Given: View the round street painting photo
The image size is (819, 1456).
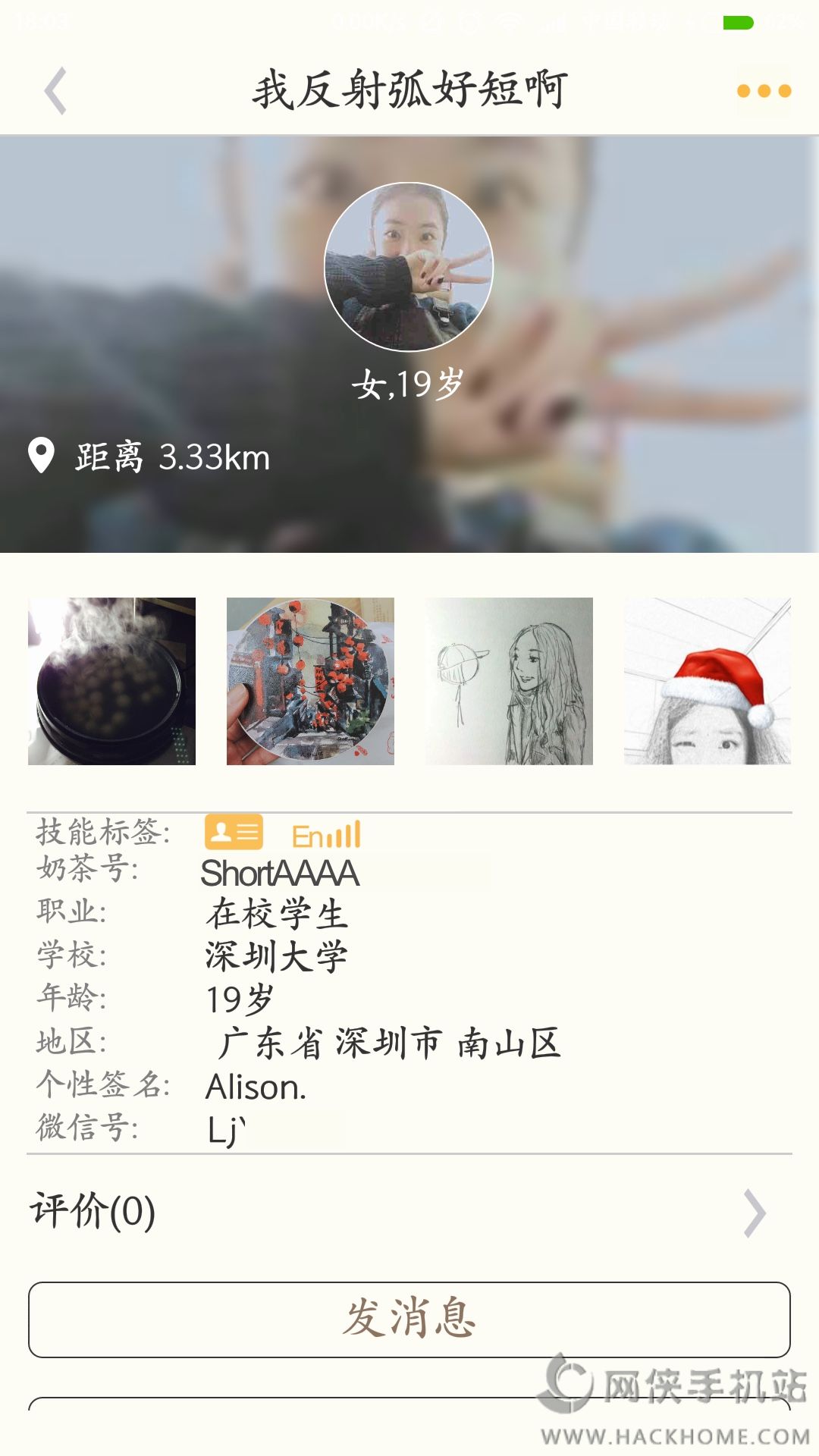Looking at the screenshot, I should coord(310,681).
